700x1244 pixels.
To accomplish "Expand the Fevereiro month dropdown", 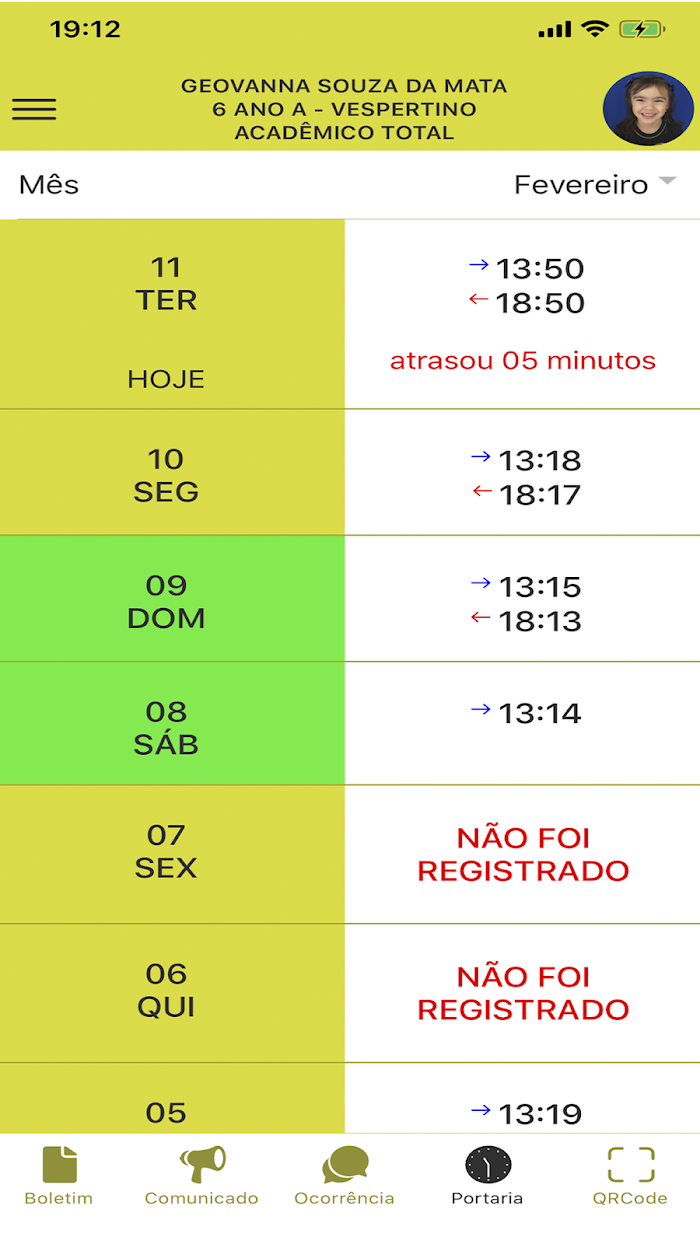I will [x=595, y=185].
